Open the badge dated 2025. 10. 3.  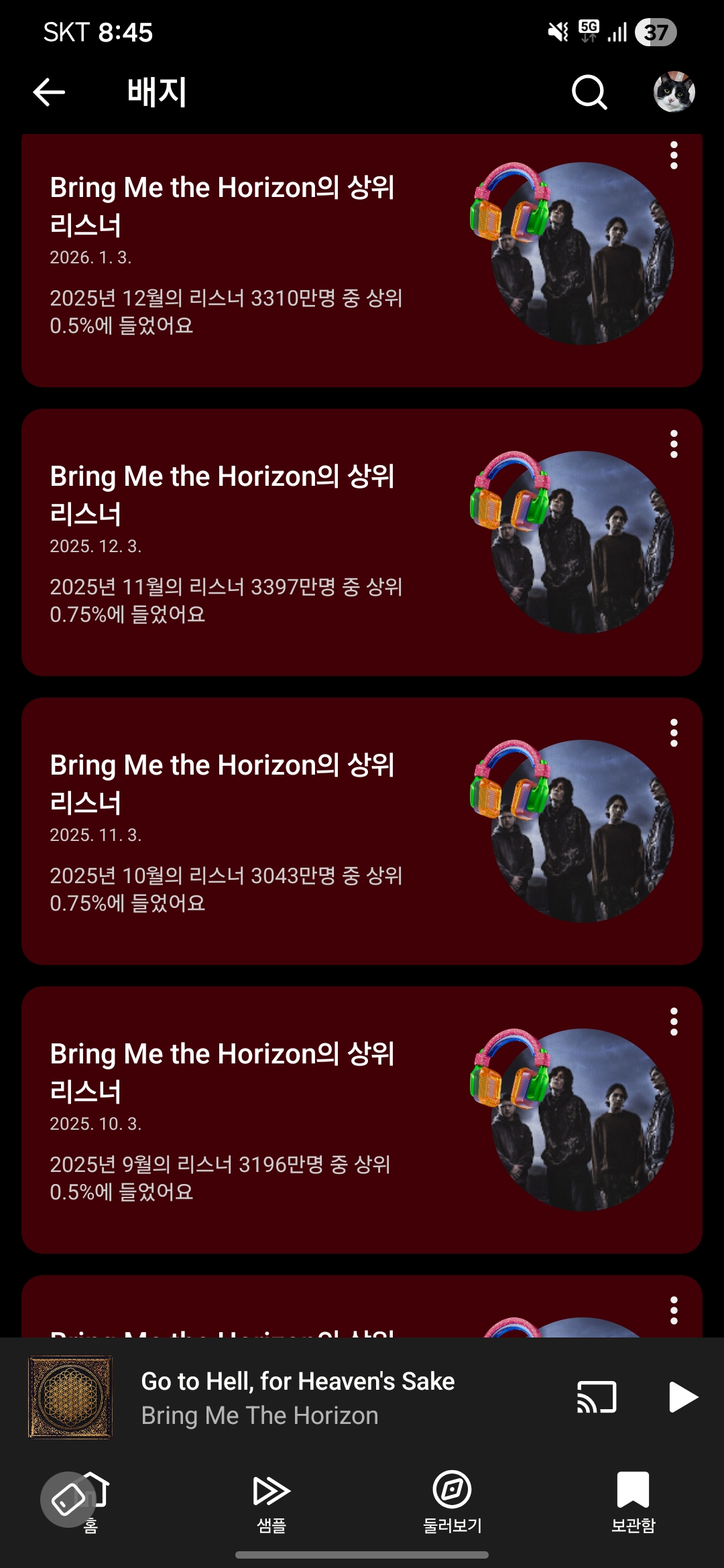coord(268,1119)
